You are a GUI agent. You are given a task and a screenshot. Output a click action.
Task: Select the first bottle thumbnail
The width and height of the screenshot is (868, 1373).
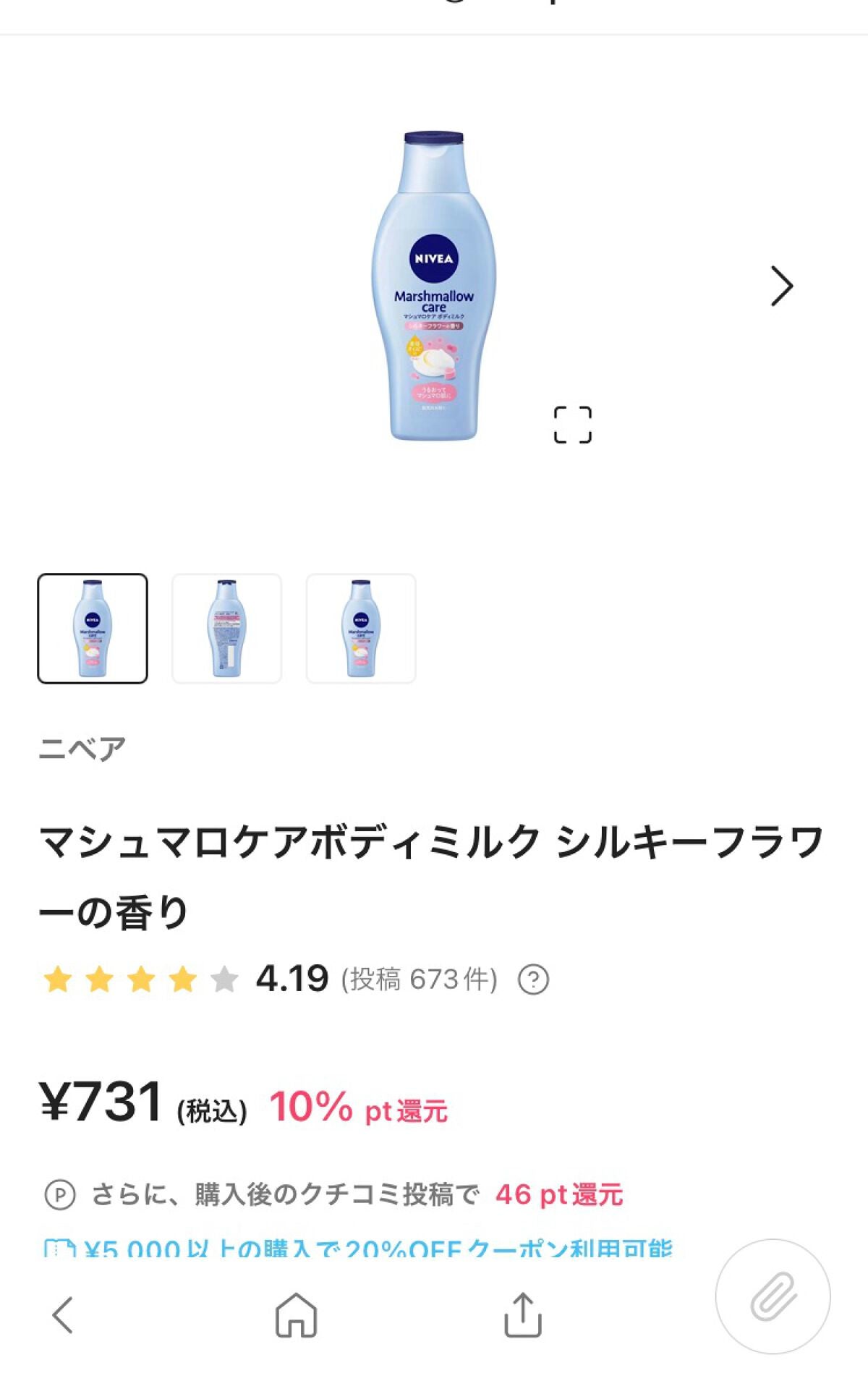pyautogui.click(x=93, y=628)
